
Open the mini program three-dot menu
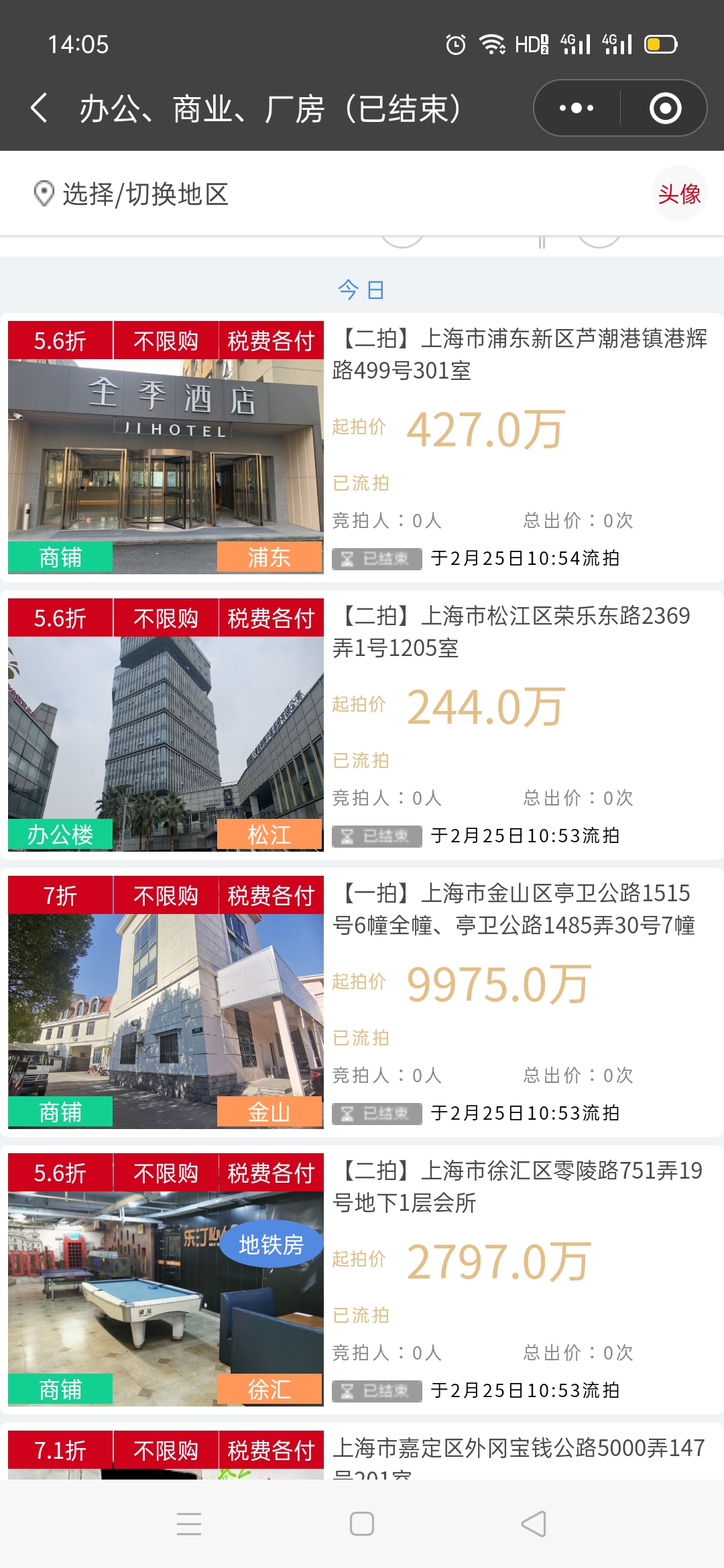point(577,108)
